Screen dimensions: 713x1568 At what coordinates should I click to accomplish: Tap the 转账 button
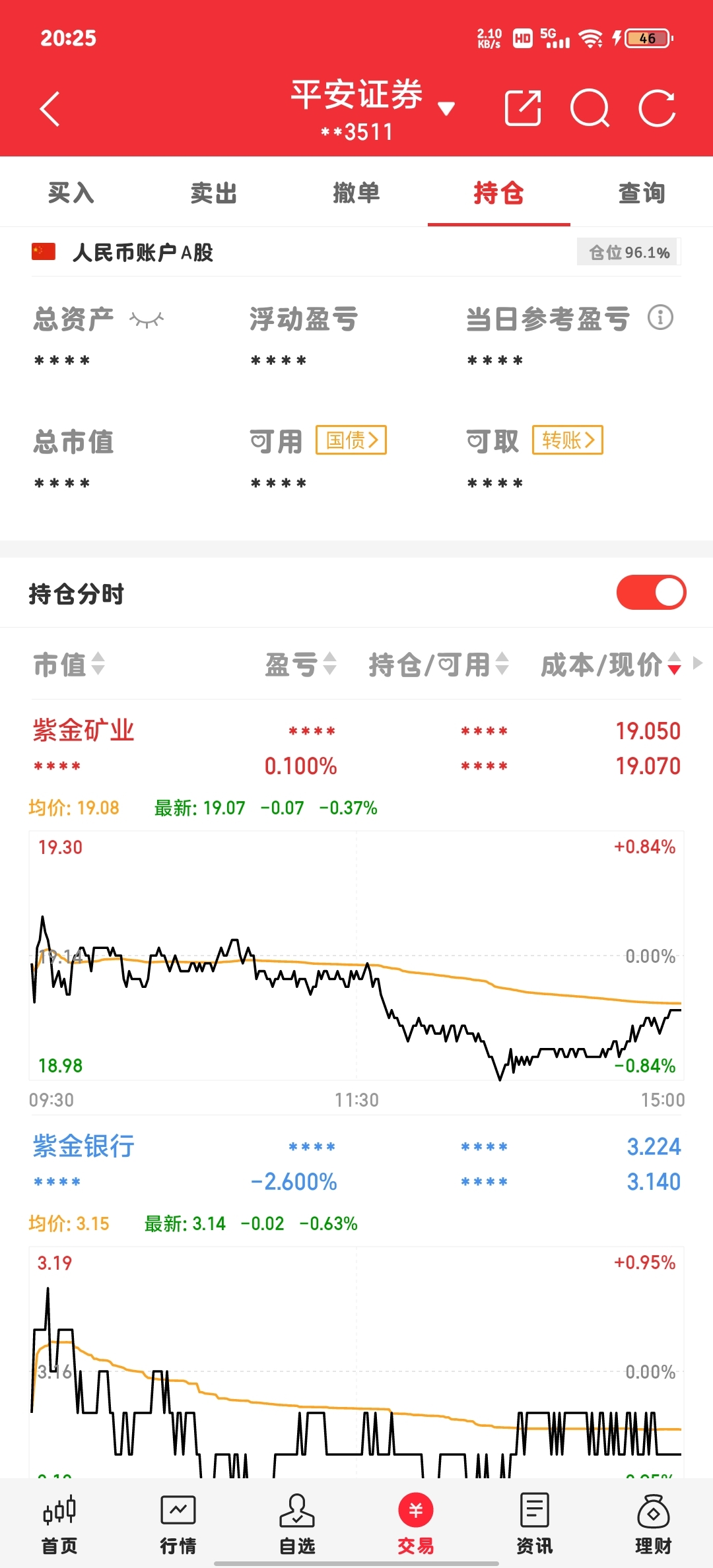point(568,440)
